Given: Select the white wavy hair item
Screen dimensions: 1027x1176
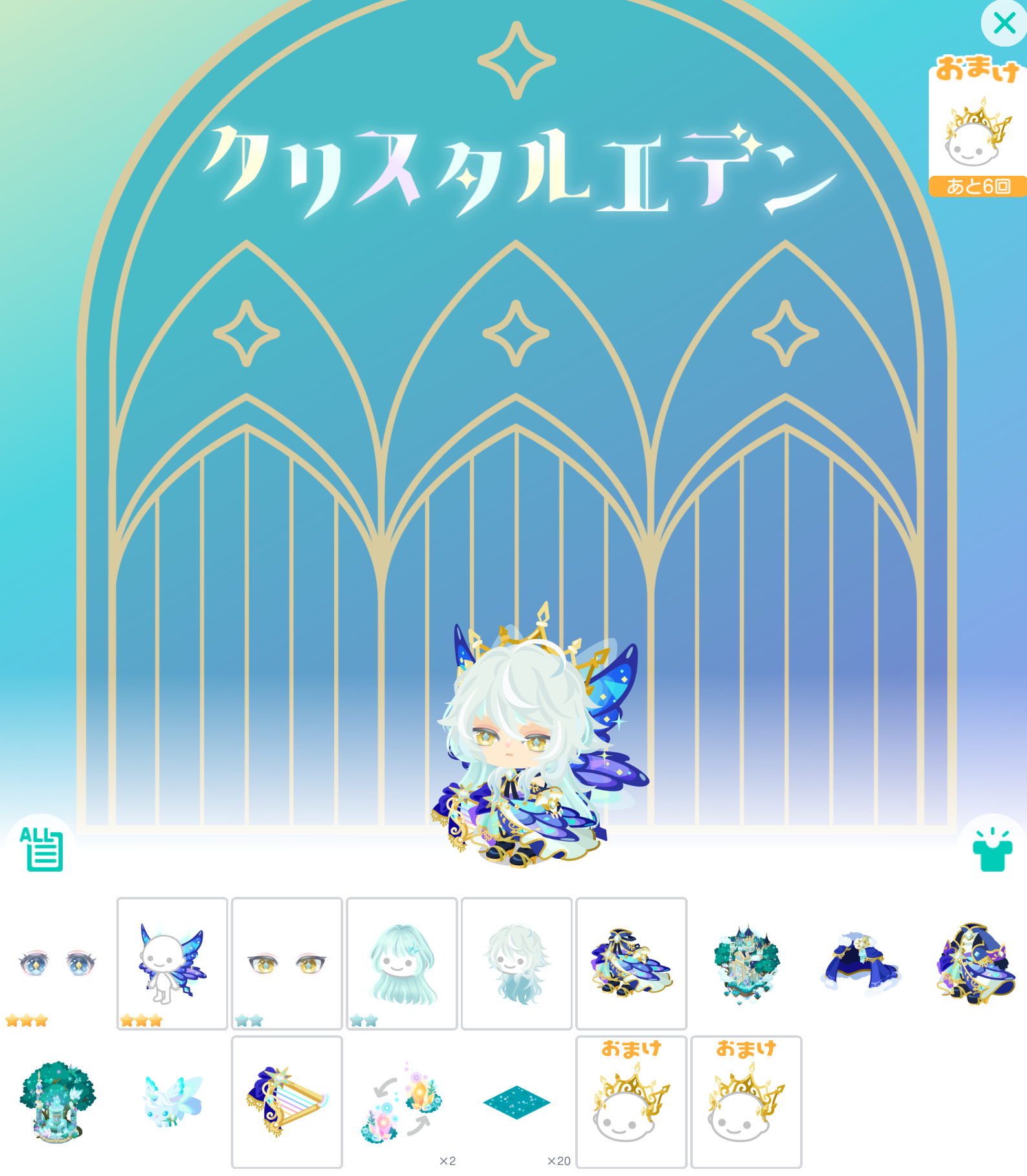Looking at the screenshot, I should point(516,963).
